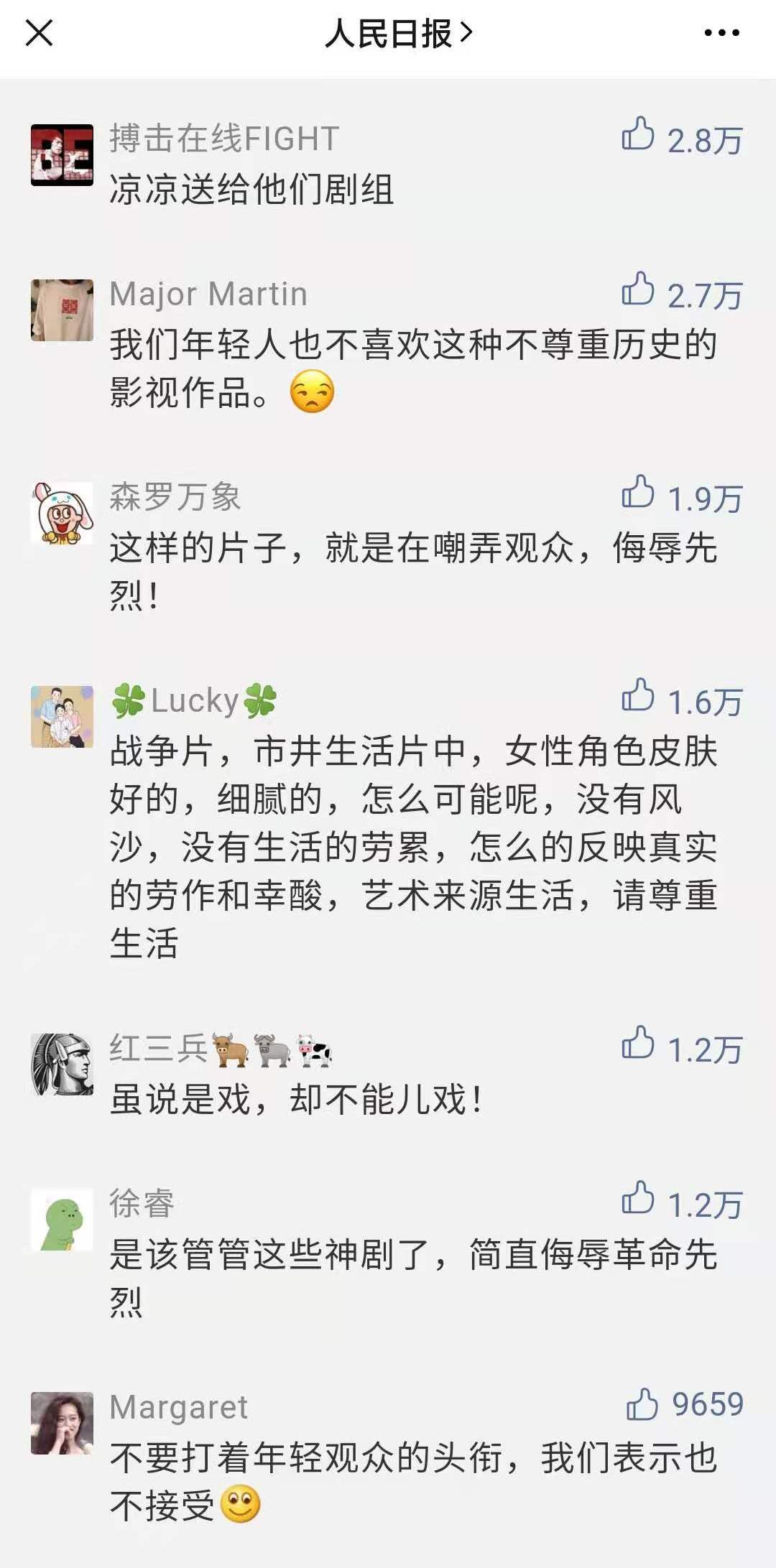Like the comment by 红三兵
776x1568 pixels.
pos(638,1044)
